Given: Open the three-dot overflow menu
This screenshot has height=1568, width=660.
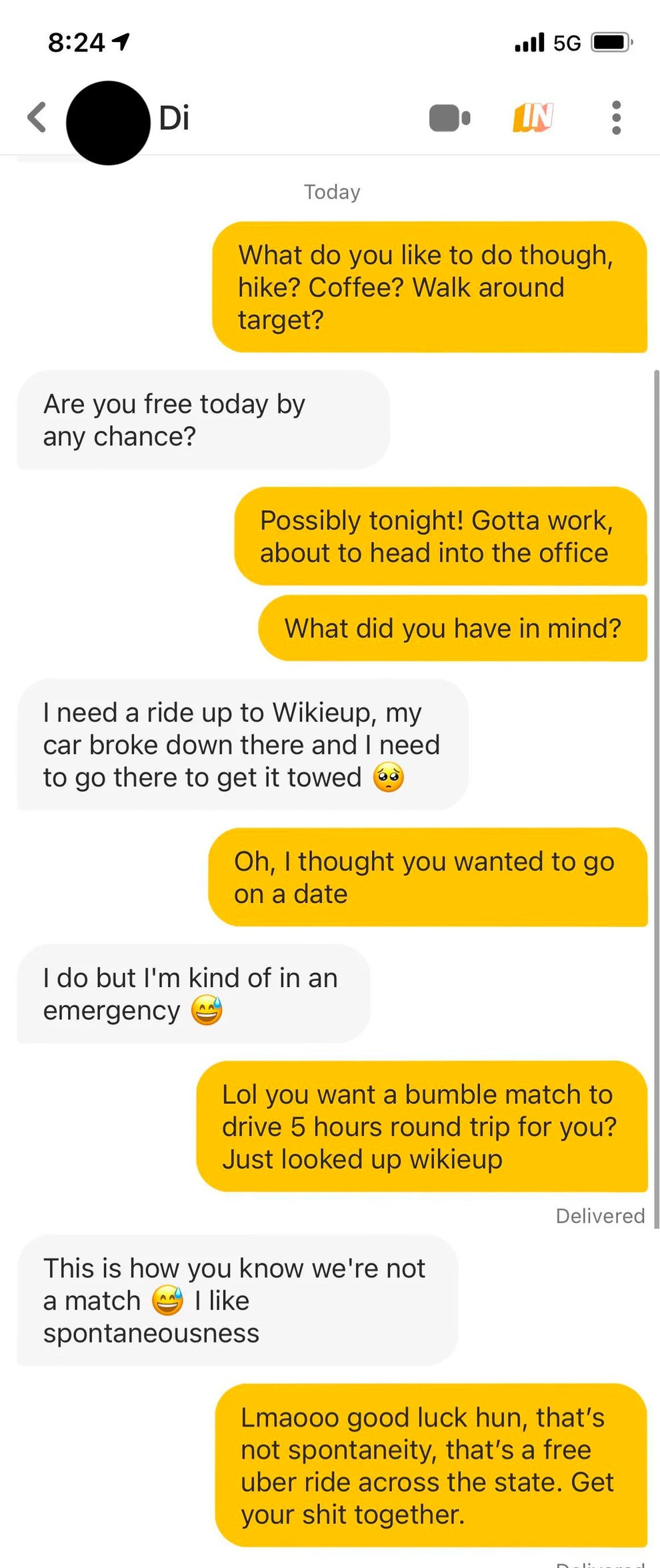Looking at the screenshot, I should [x=616, y=116].
